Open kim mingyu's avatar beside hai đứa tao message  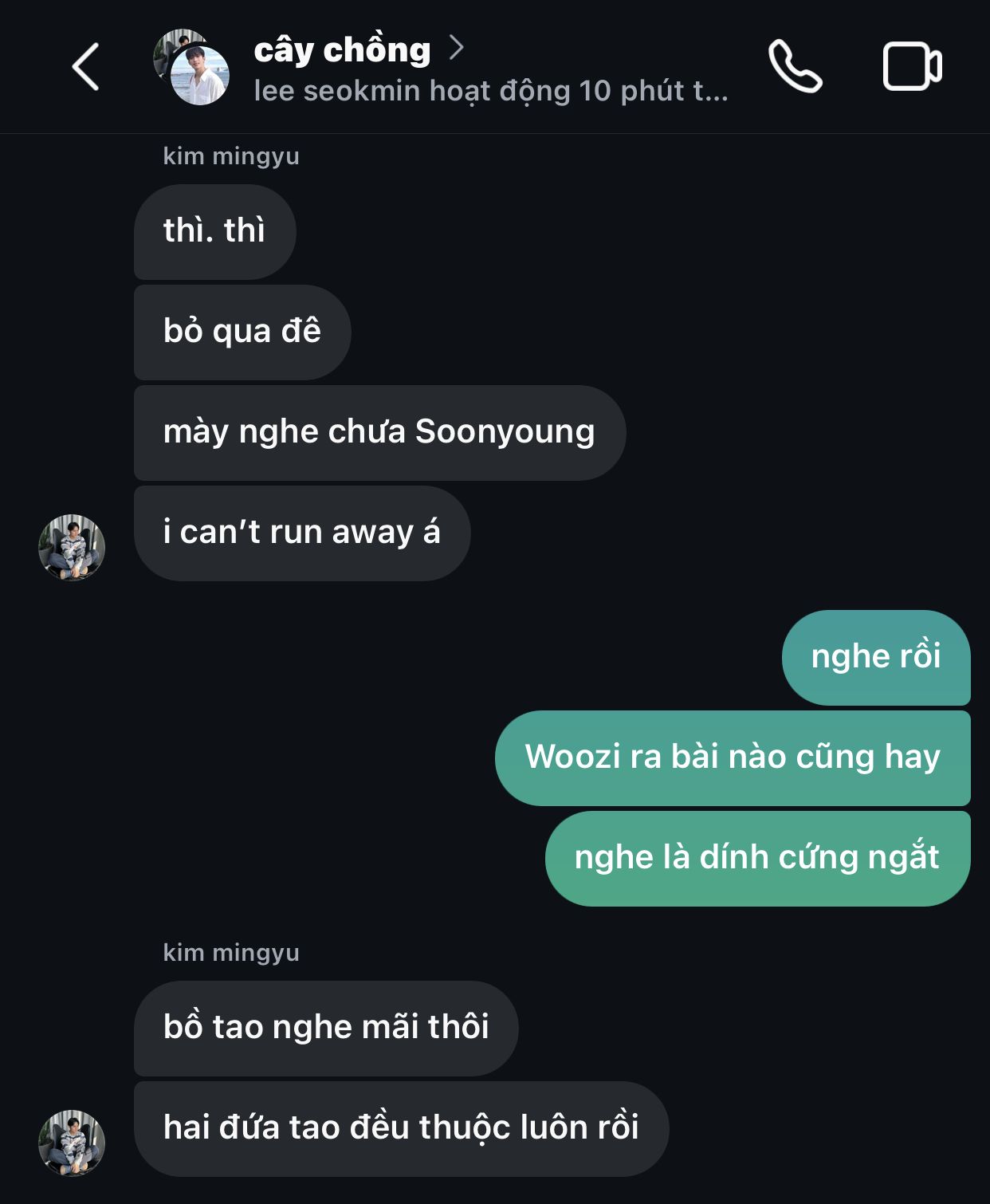pyautogui.click(x=72, y=1143)
